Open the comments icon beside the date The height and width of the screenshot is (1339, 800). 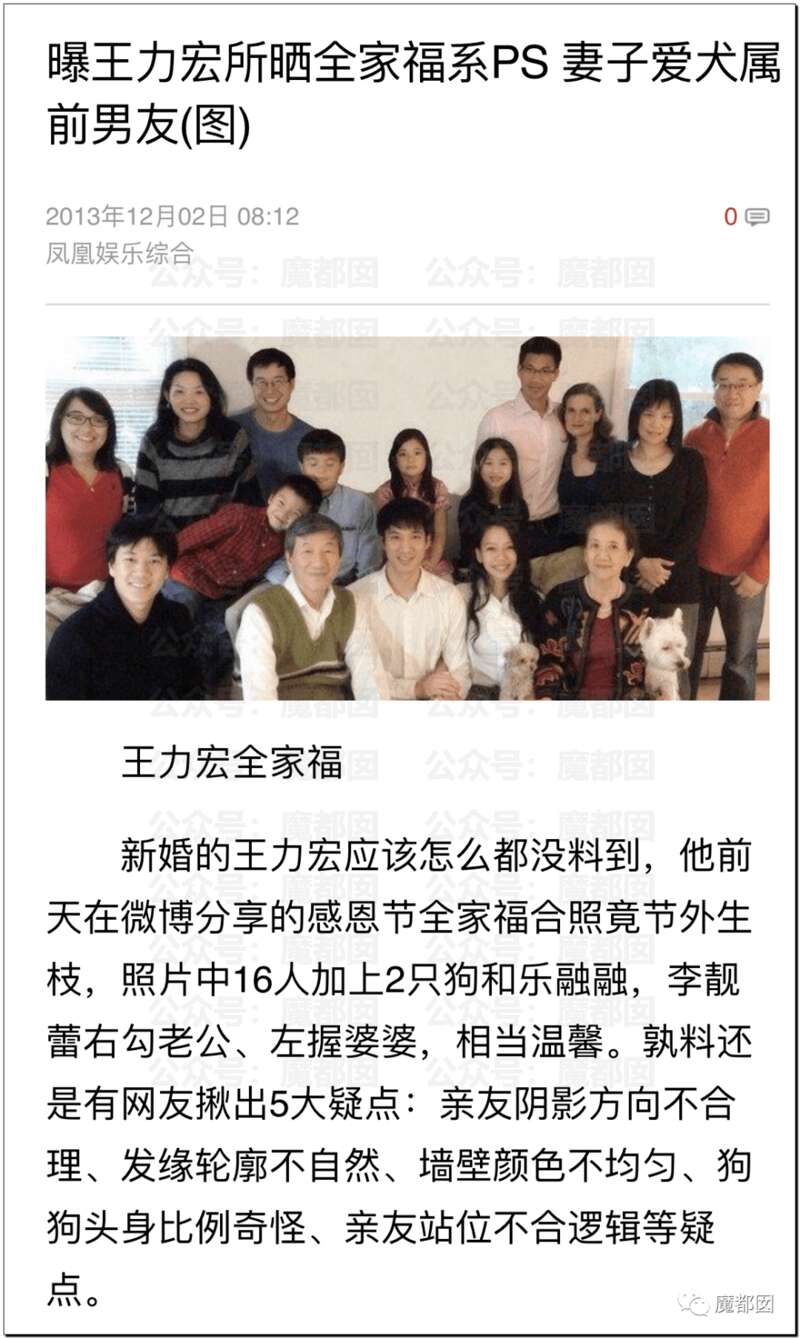[x=757, y=216]
